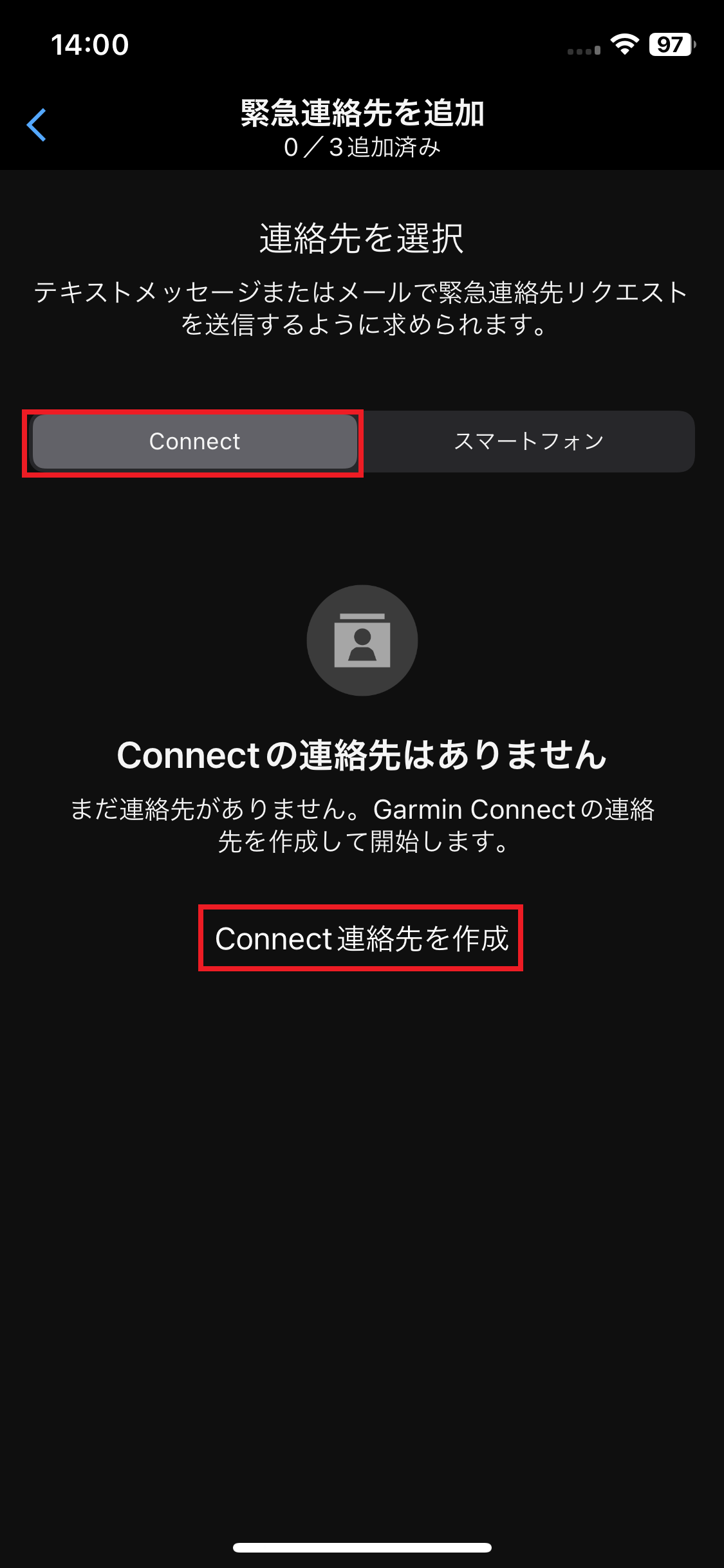
Task: Tap Connect連絡先を作成
Action: (361, 938)
